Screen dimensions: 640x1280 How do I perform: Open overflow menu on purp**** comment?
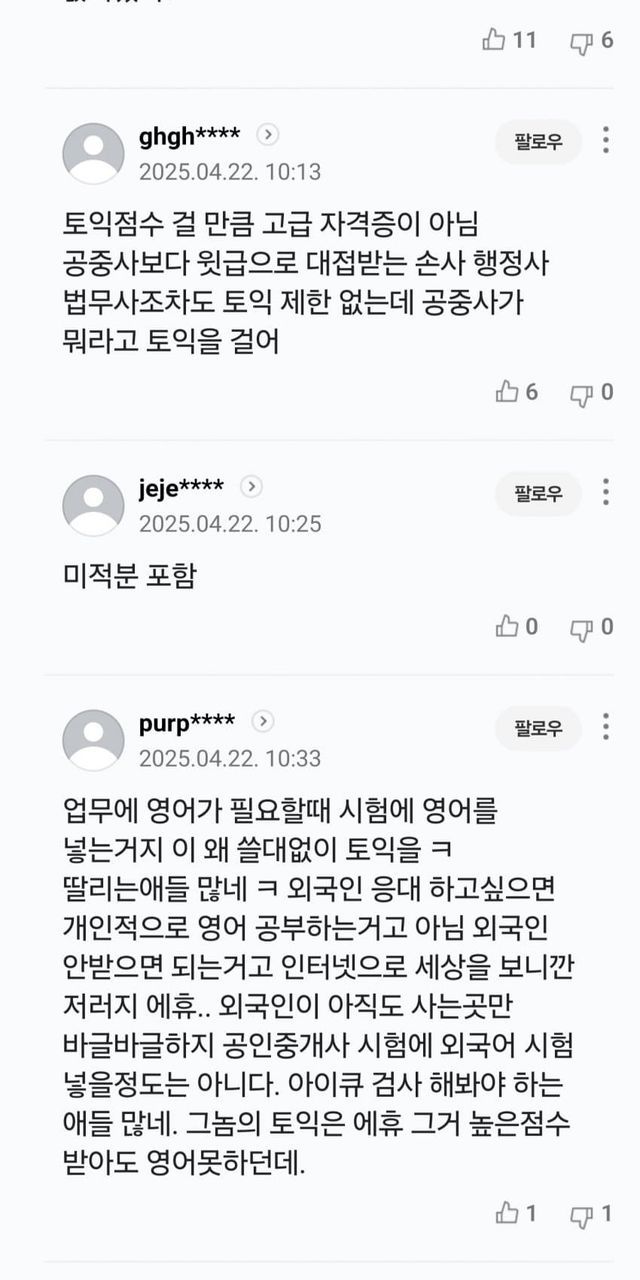pos(606,726)
